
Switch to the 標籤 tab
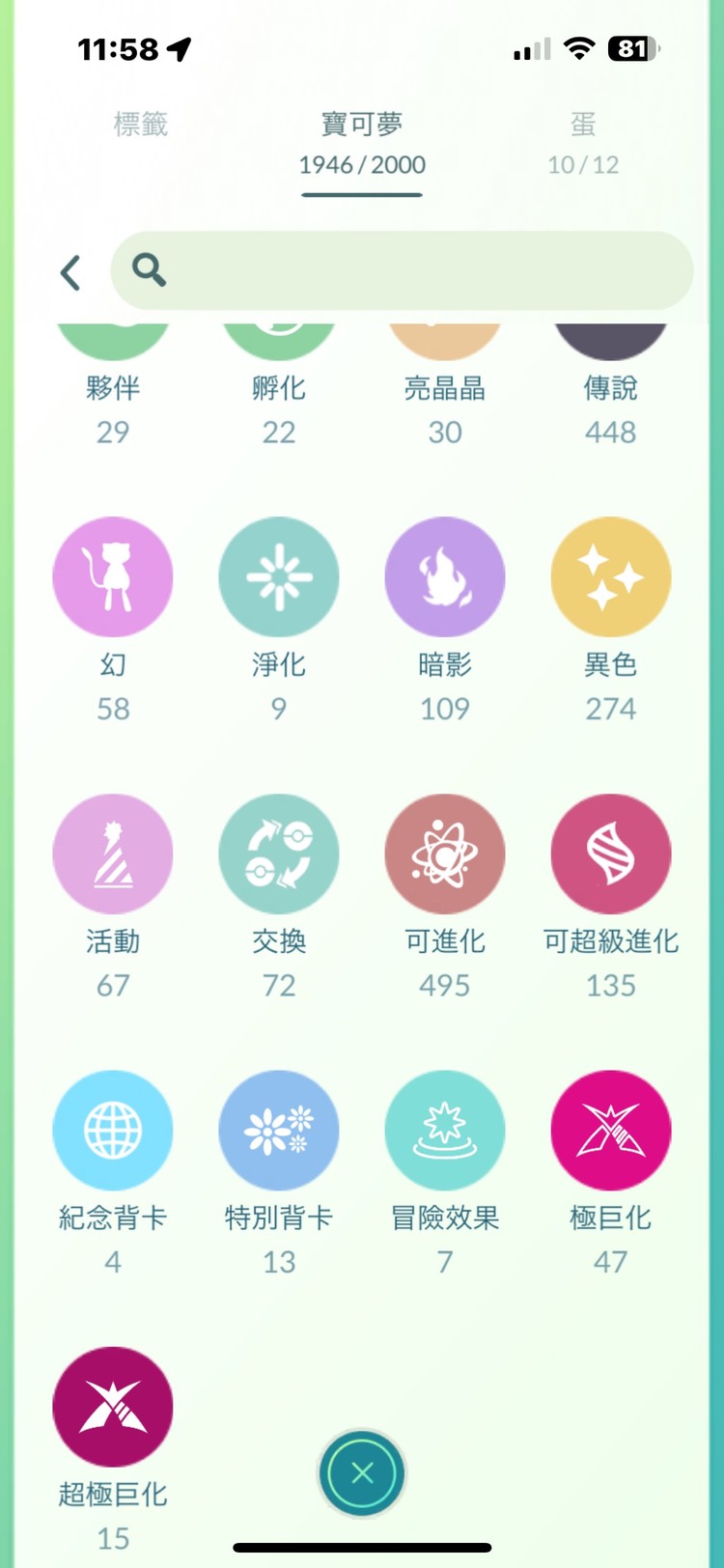pos(141,125)
